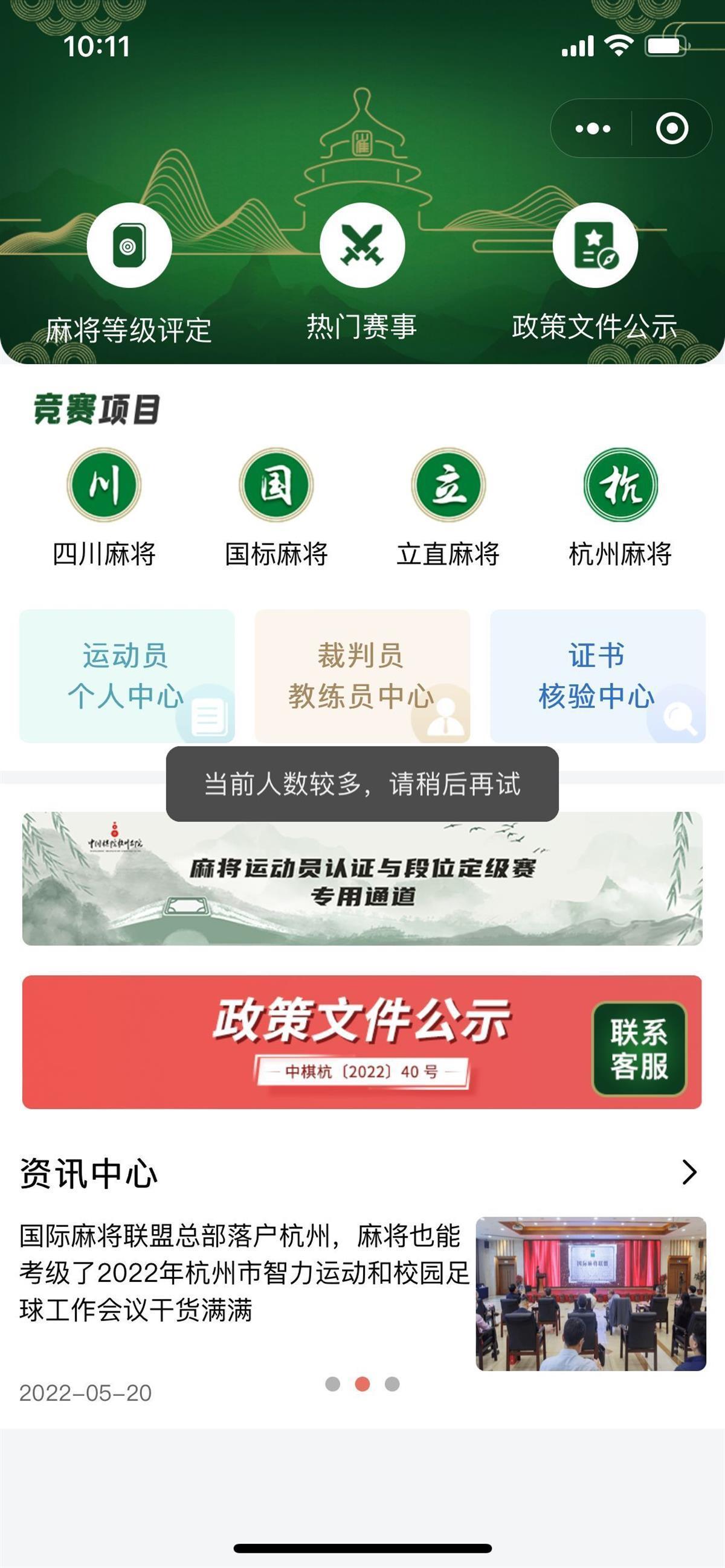Jump to the third news carousel dot
The height and width of the screenshot is (1568, 725).
[x=391, y=1384]
